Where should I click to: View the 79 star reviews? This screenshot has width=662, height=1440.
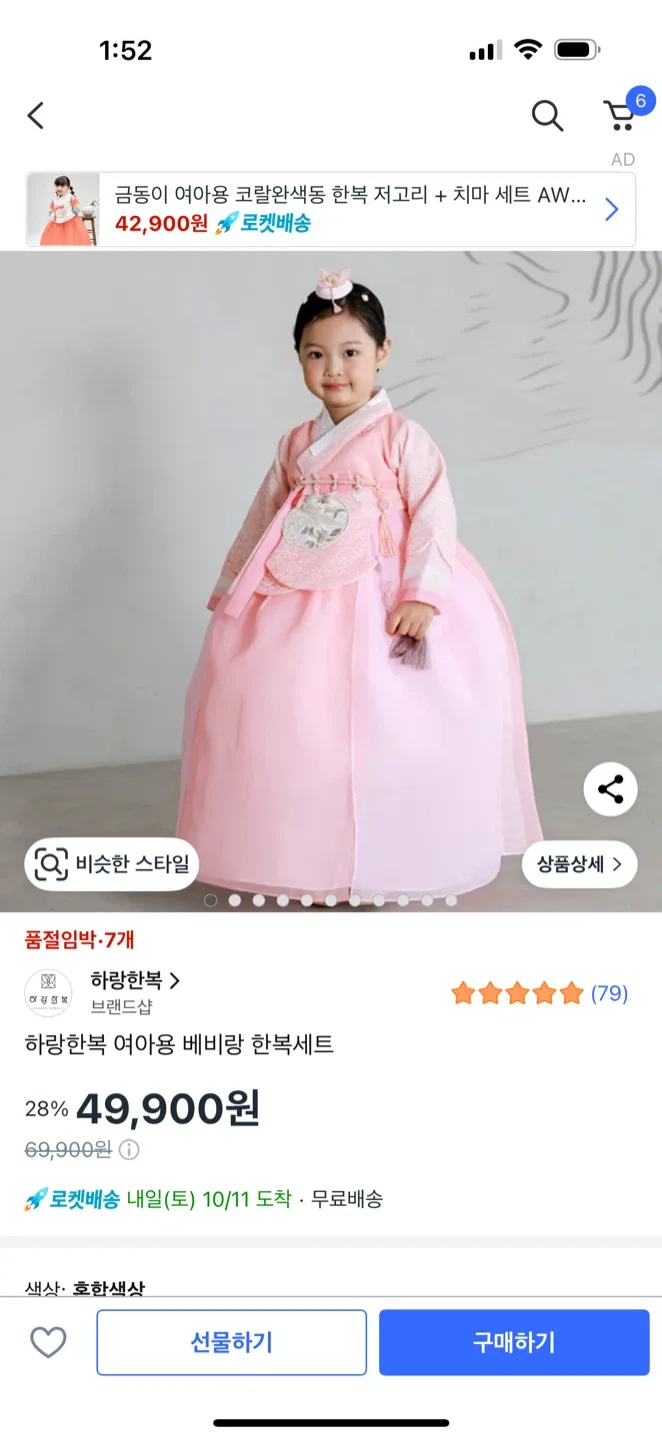[x=540, y=993]
